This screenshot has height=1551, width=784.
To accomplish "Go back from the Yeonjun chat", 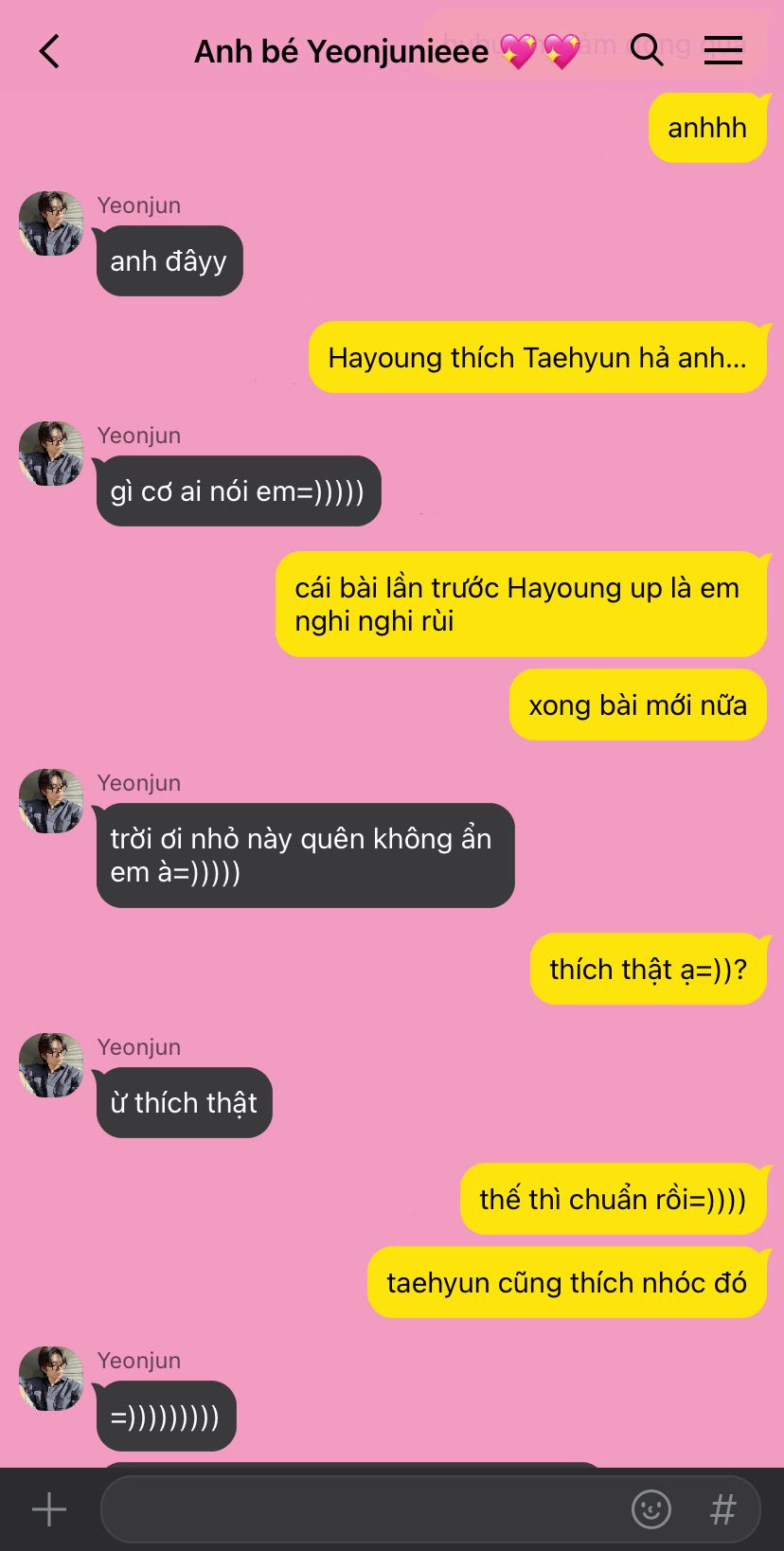I will pyautogui.click(x=49, y=51).
